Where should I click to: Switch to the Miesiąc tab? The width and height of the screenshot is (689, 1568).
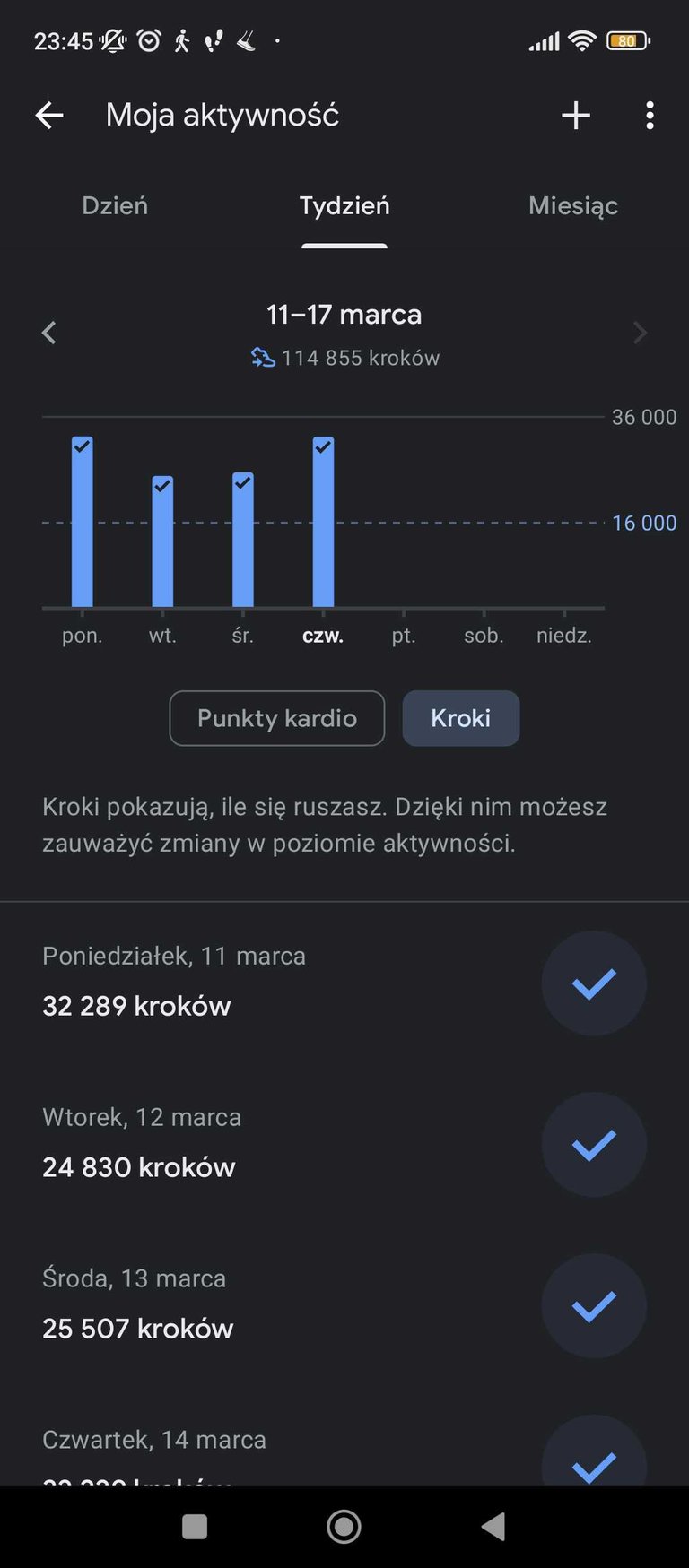pyautogui.click(x=573, y=205)
